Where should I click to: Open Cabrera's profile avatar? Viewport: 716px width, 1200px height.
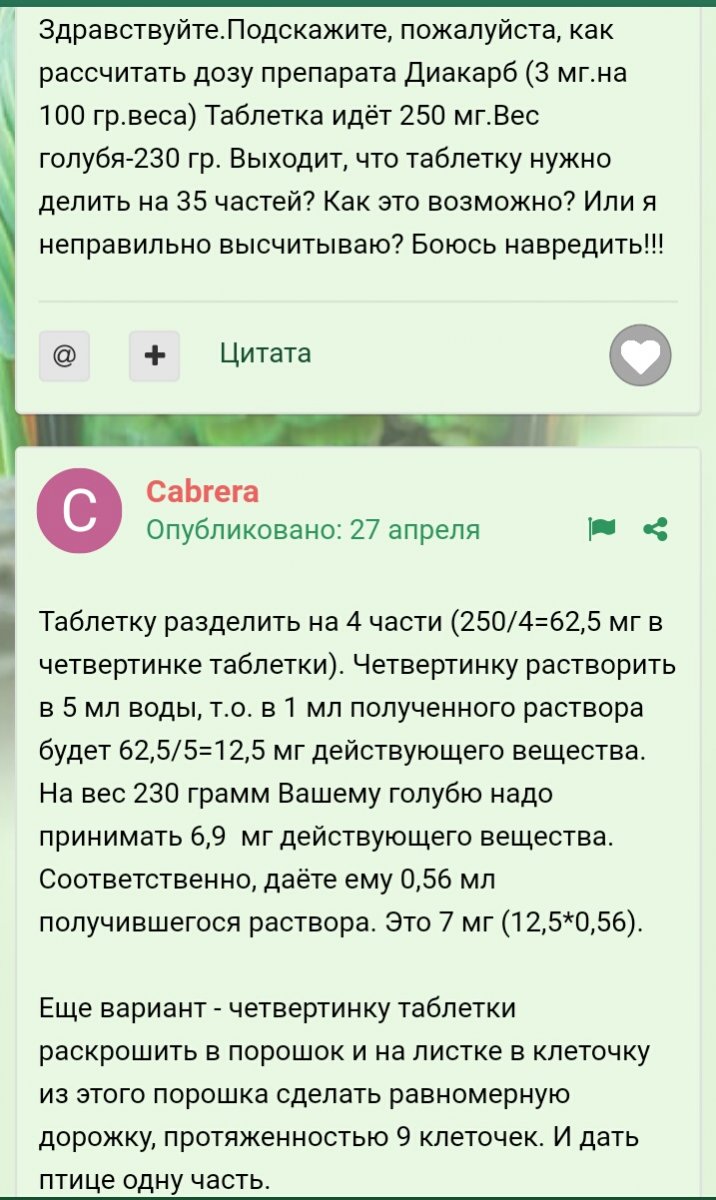point(79,511)
